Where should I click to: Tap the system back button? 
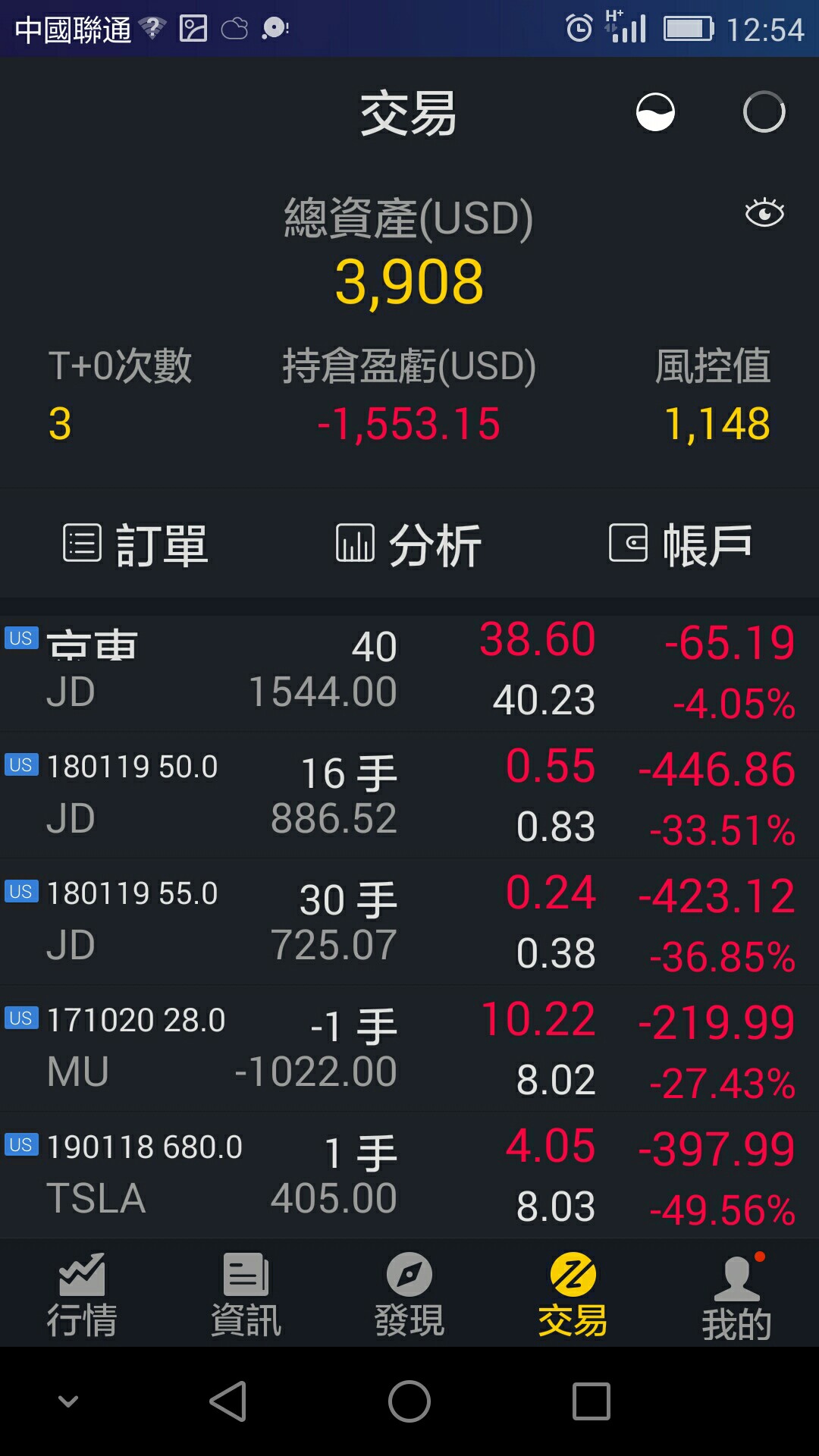227,1401
